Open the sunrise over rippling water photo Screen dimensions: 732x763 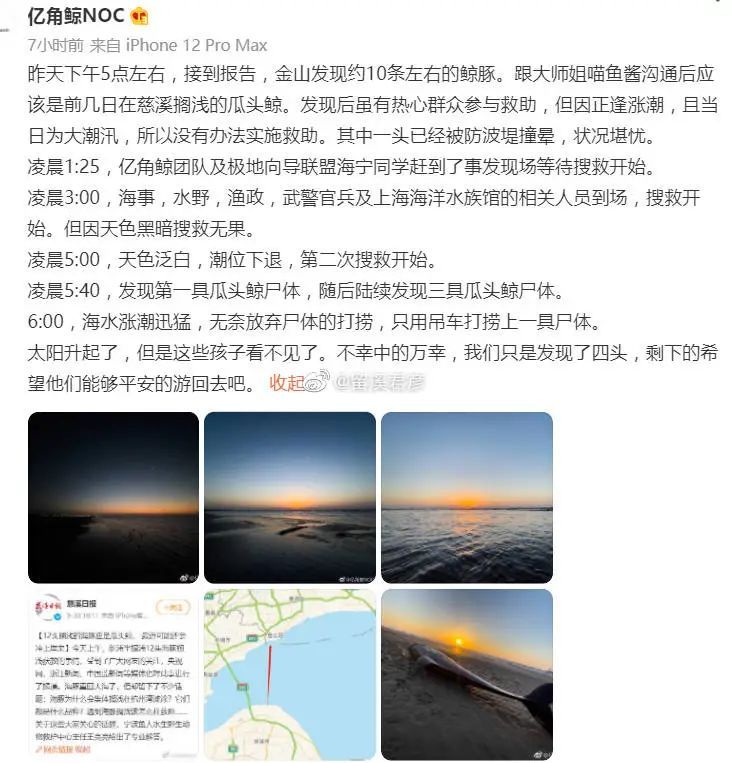point(467,497)
